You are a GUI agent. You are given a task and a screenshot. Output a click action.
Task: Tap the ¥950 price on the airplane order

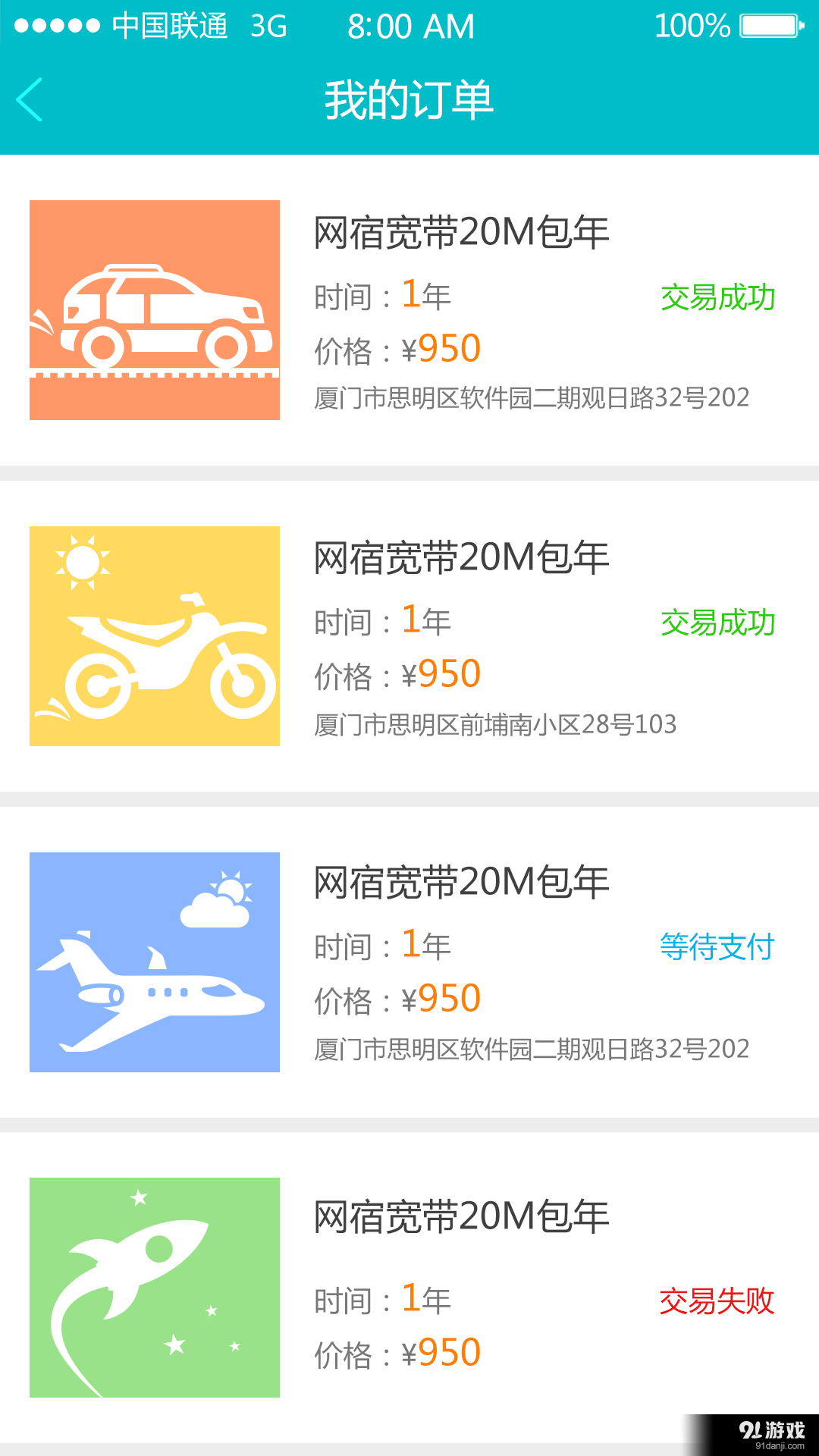click(x=441, y=998)
